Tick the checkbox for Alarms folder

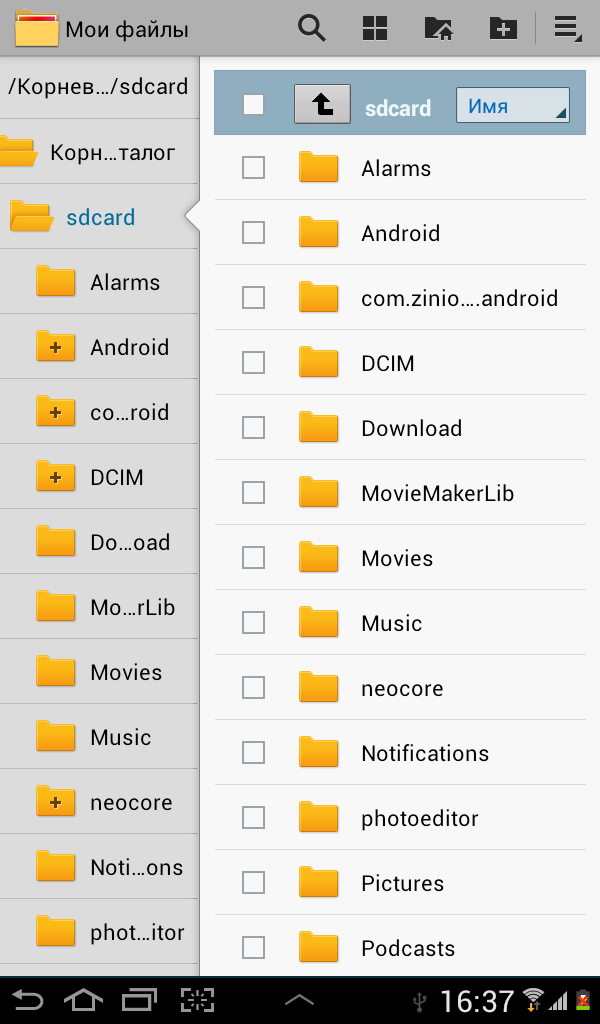(253, 168)
